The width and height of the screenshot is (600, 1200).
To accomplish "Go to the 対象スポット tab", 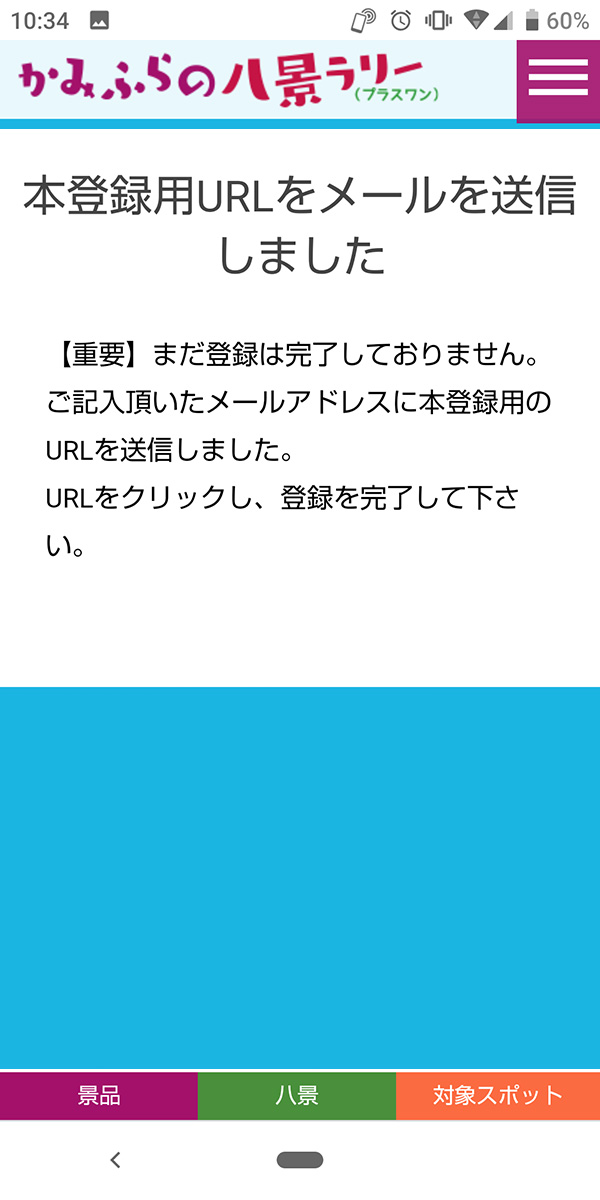I will pos(498,1095).
